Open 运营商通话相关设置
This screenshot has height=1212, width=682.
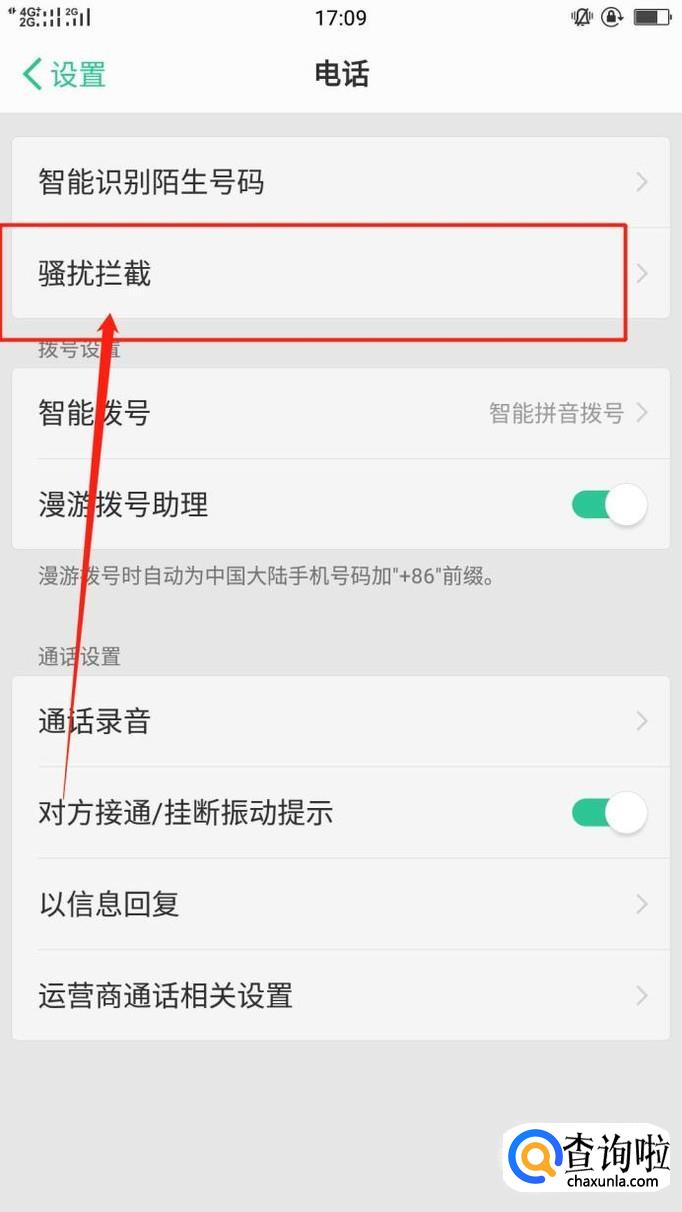340,996
